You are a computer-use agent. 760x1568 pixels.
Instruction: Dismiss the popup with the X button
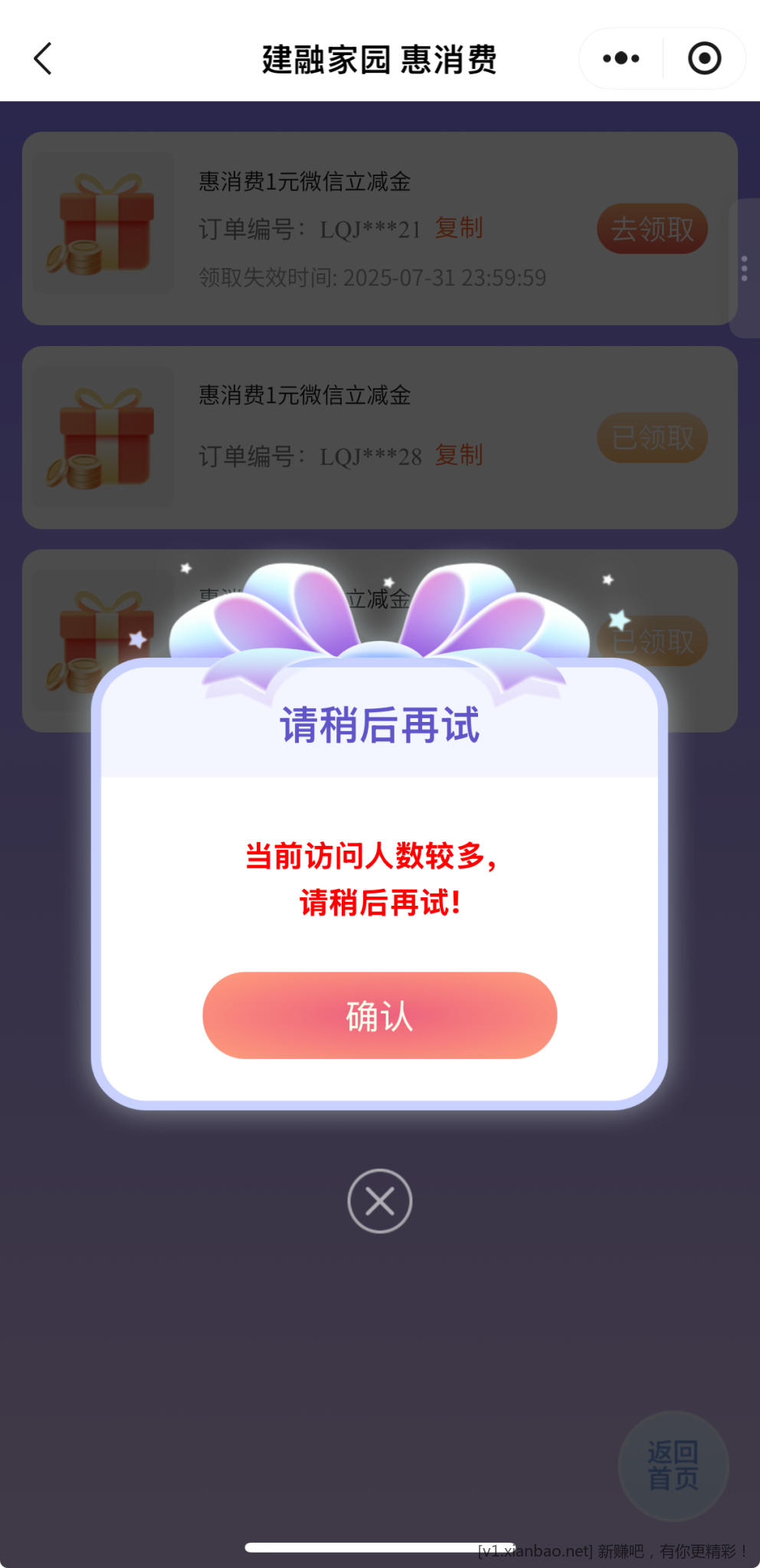pyautogui.click(x=379, y=1200)
